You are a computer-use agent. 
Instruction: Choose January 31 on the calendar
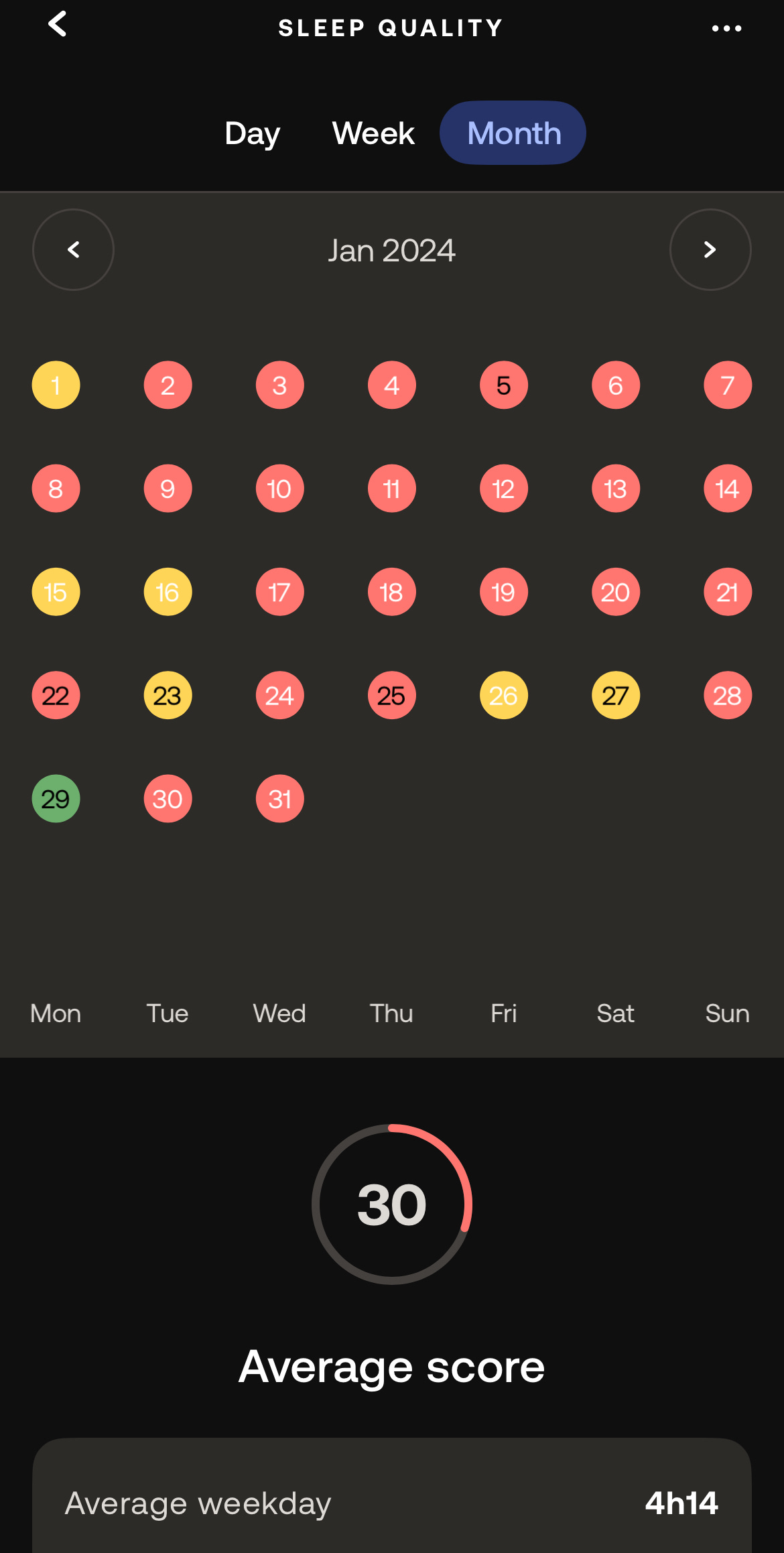click(x=279, y=798)
